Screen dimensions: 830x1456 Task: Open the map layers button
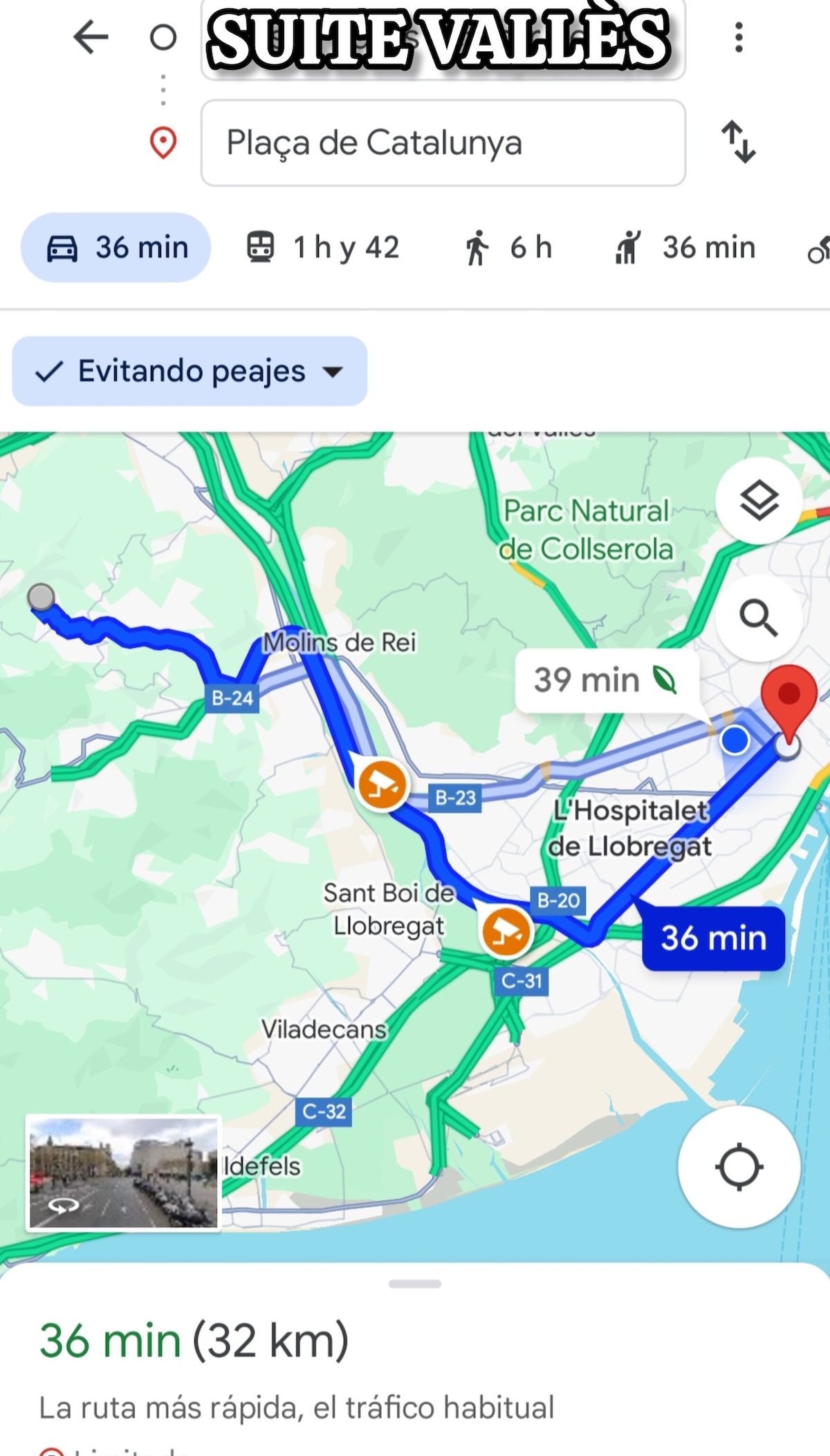point(759,500)
